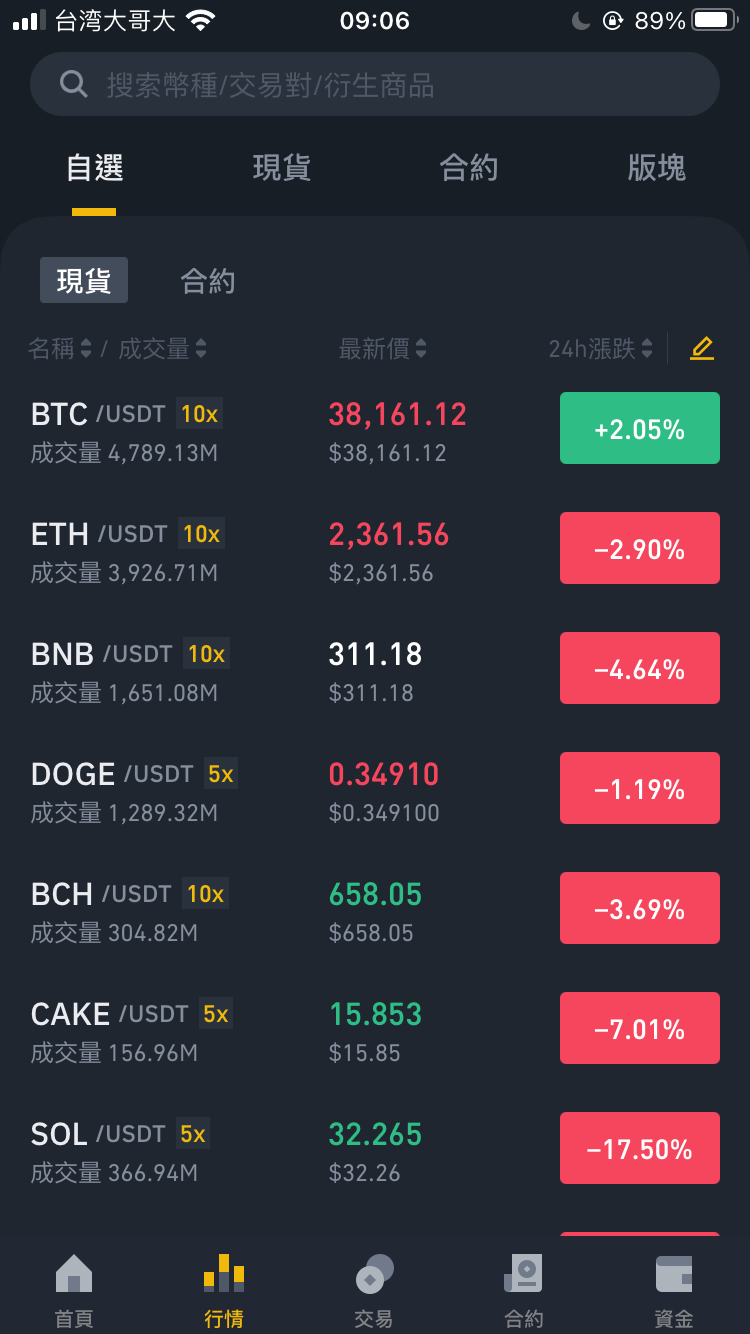Image resolution: width=750 pixels, height=1334 pixels.
Task: Open the ETH/USDT pair
Action: [375, 548]
